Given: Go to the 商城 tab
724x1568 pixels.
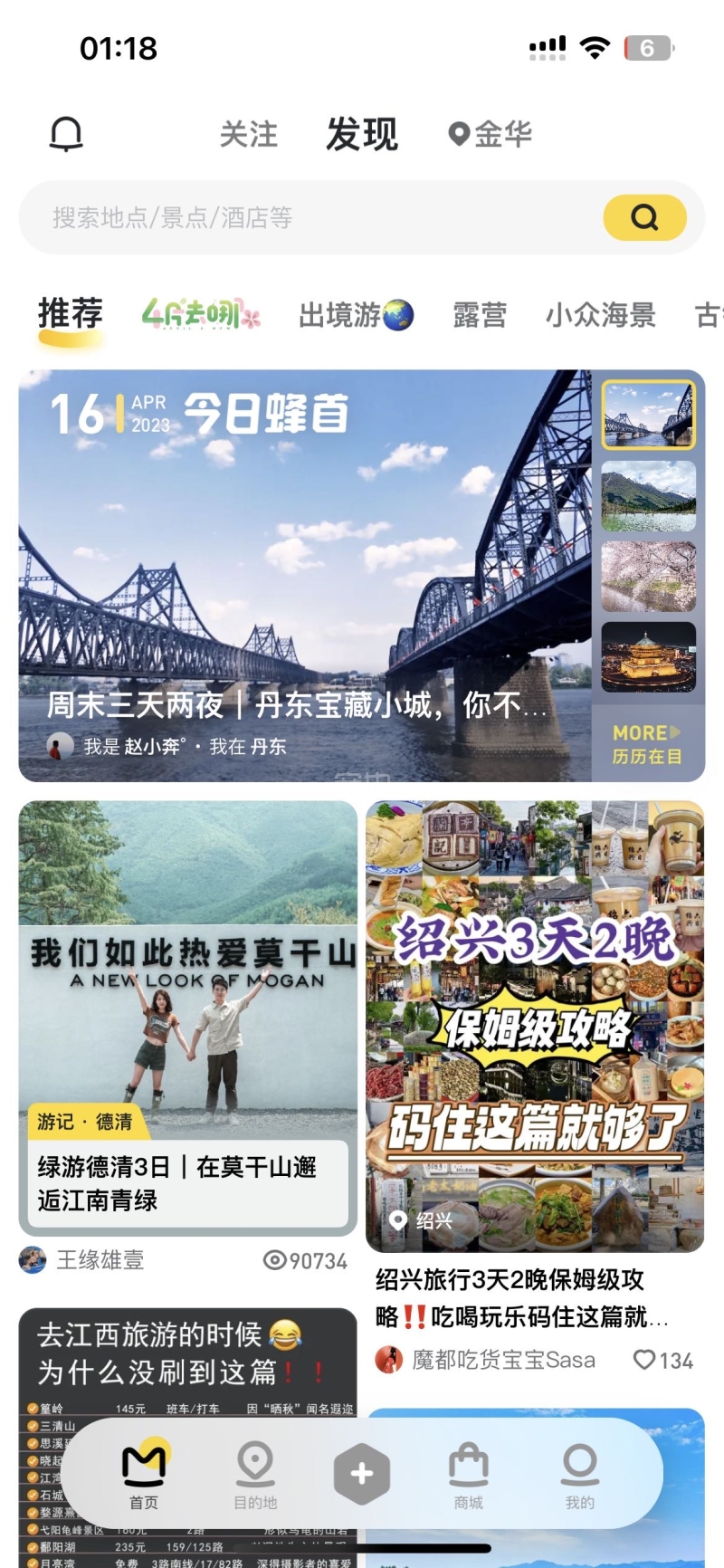Looking at the screenshot, I should [x=468, y=1476].
